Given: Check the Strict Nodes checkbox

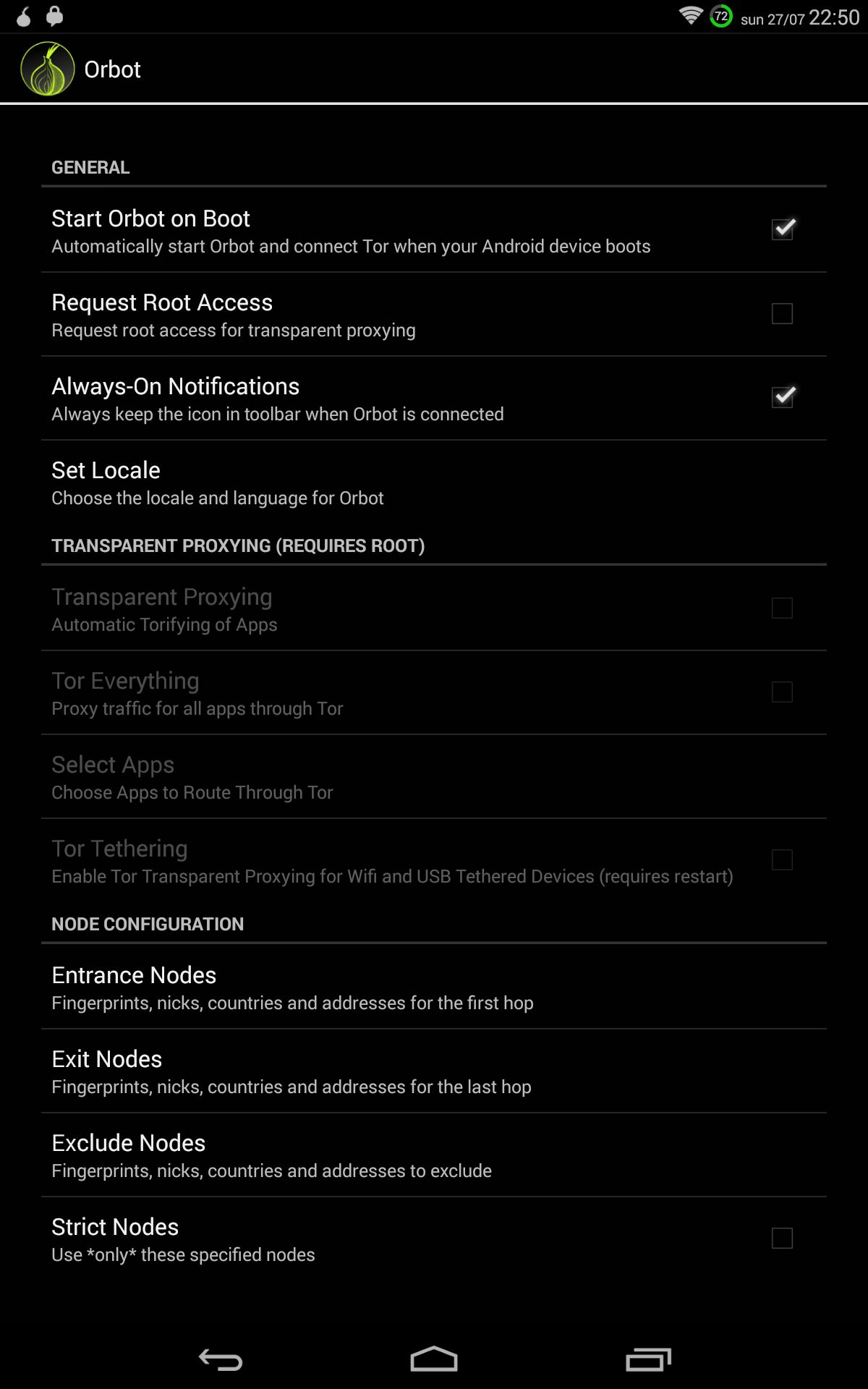Looking at the screenshot, I should tap(782, 1238).
